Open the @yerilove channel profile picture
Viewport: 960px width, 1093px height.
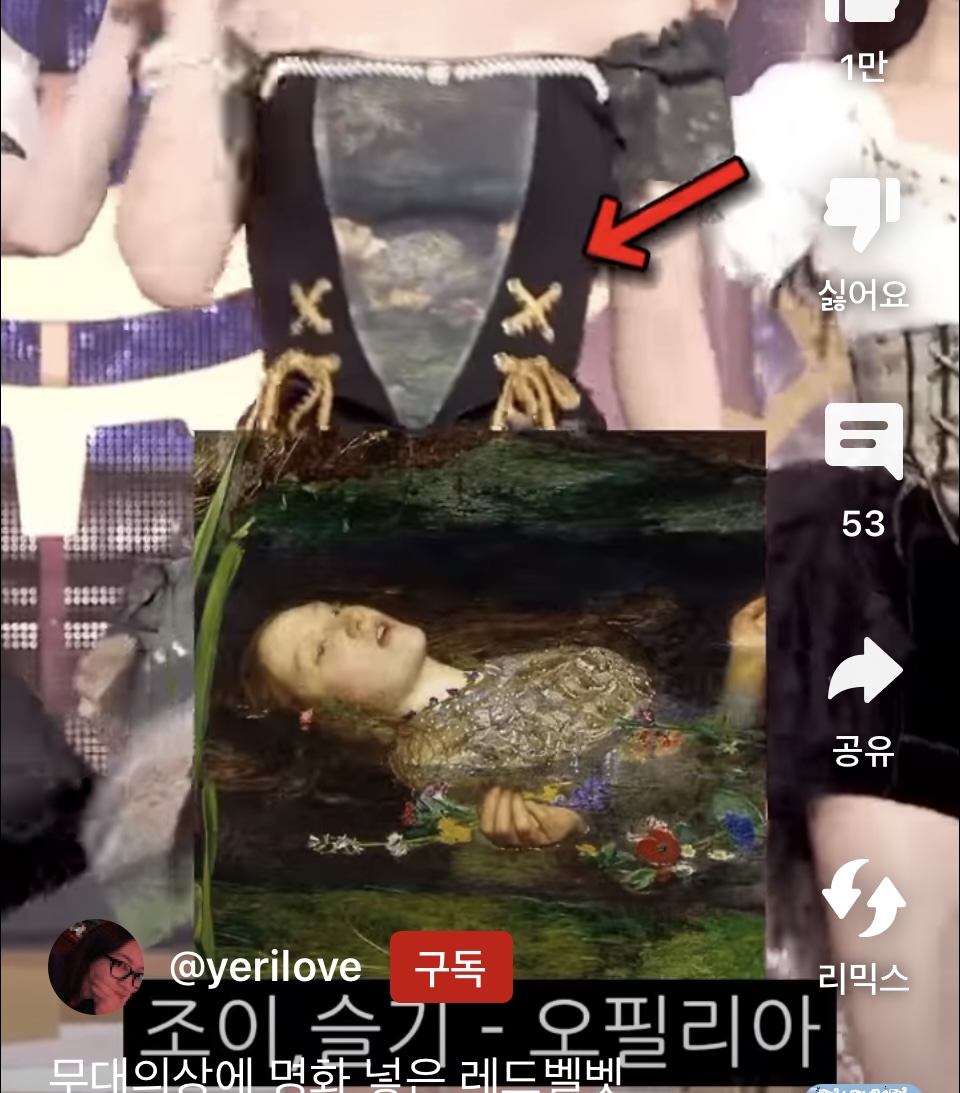(x=96, y=967)
